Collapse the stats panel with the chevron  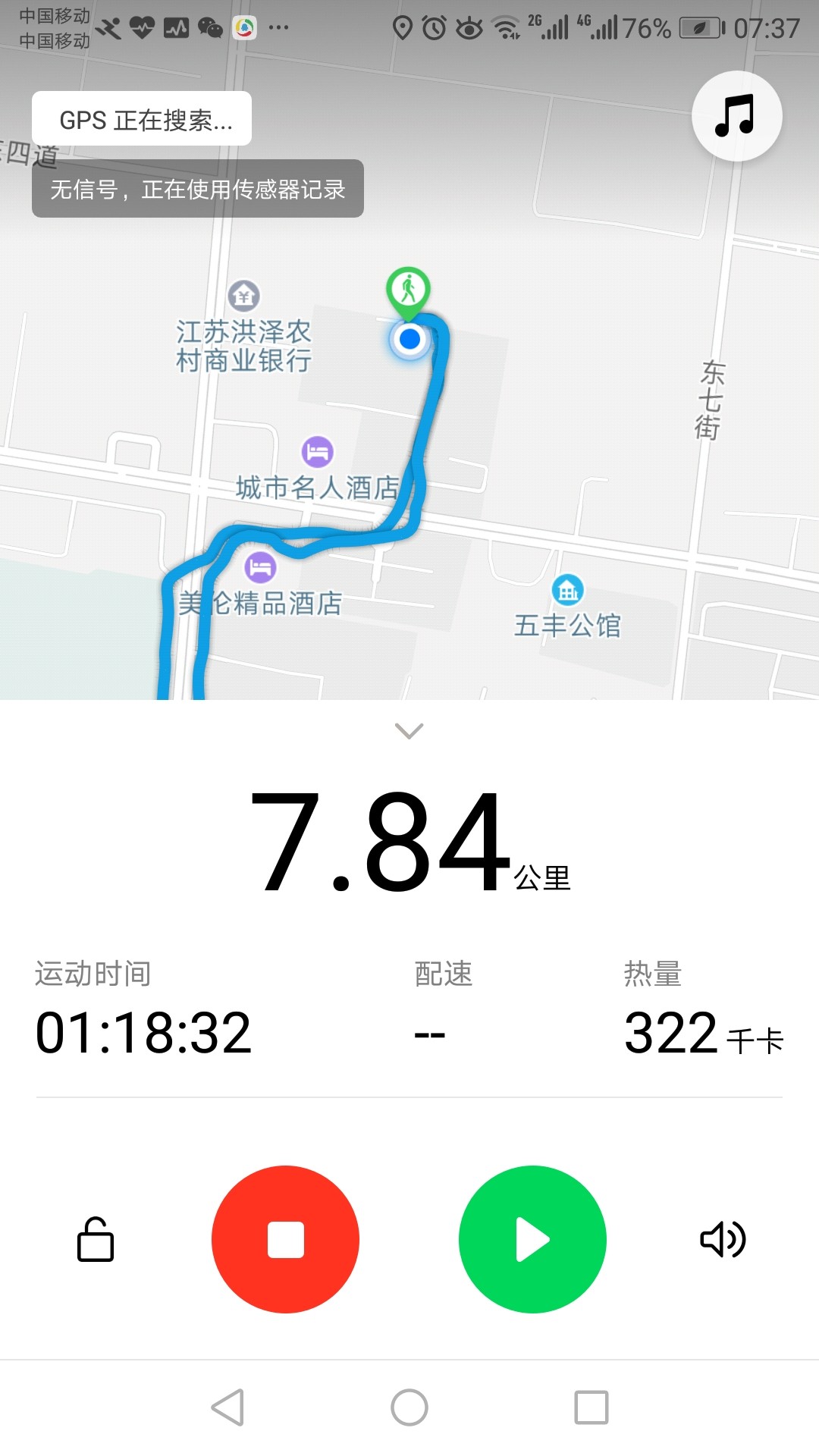[409, 730]
